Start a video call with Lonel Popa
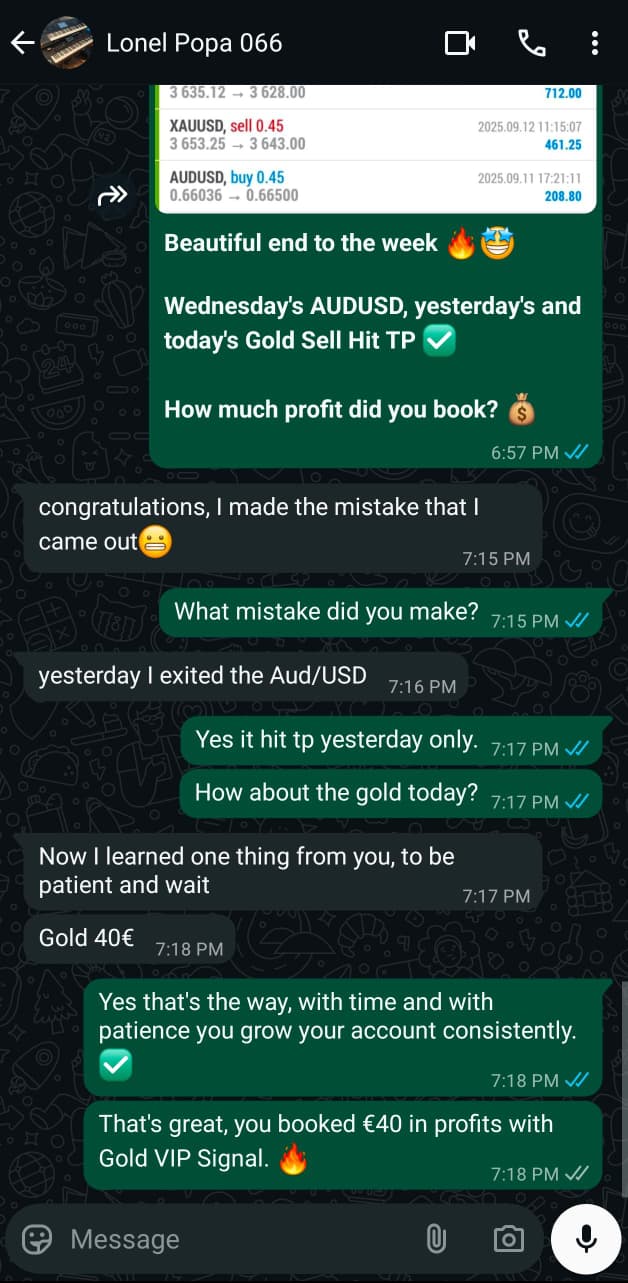The height and width of the screenshot is (1283, 628). pos(460,43)
